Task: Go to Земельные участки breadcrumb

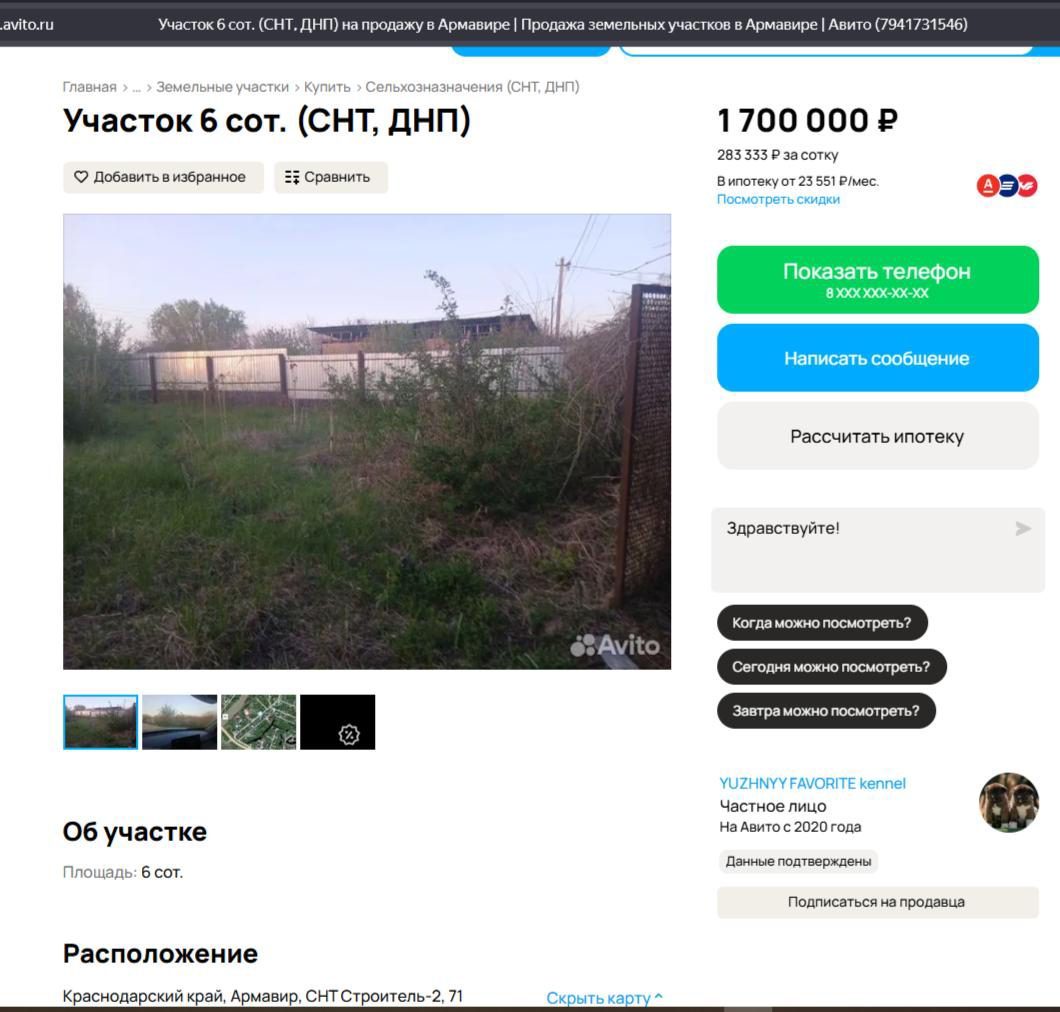Action: click(x=222, y=87)
